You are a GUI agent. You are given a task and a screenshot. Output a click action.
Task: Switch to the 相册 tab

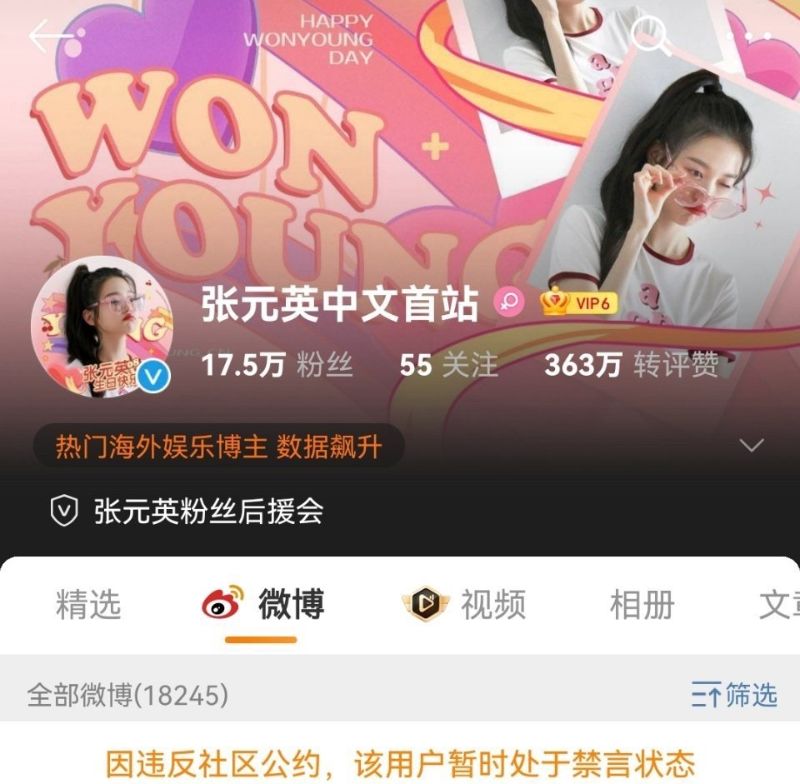coord(642,604)
